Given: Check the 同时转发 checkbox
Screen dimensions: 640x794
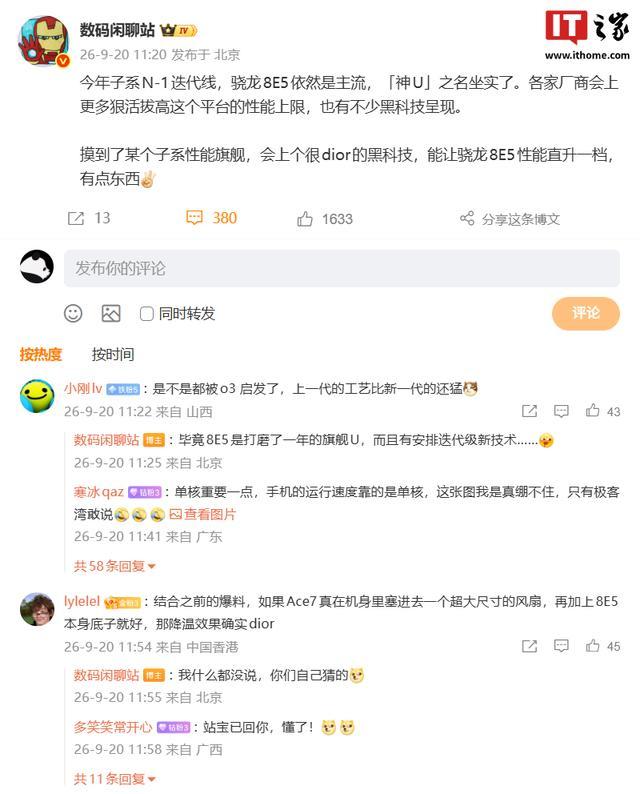Looking at the screenshot, I should [x=146, y=314].
